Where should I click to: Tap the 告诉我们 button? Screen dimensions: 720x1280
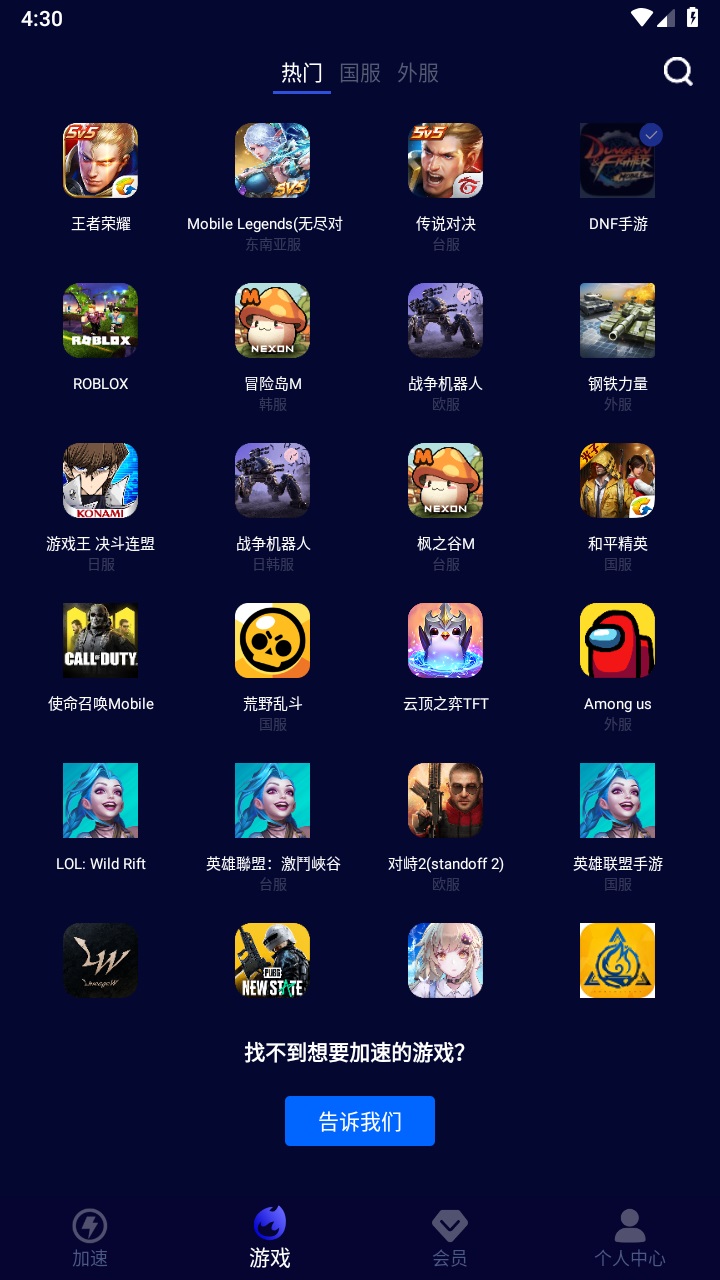coord(360,1121)
